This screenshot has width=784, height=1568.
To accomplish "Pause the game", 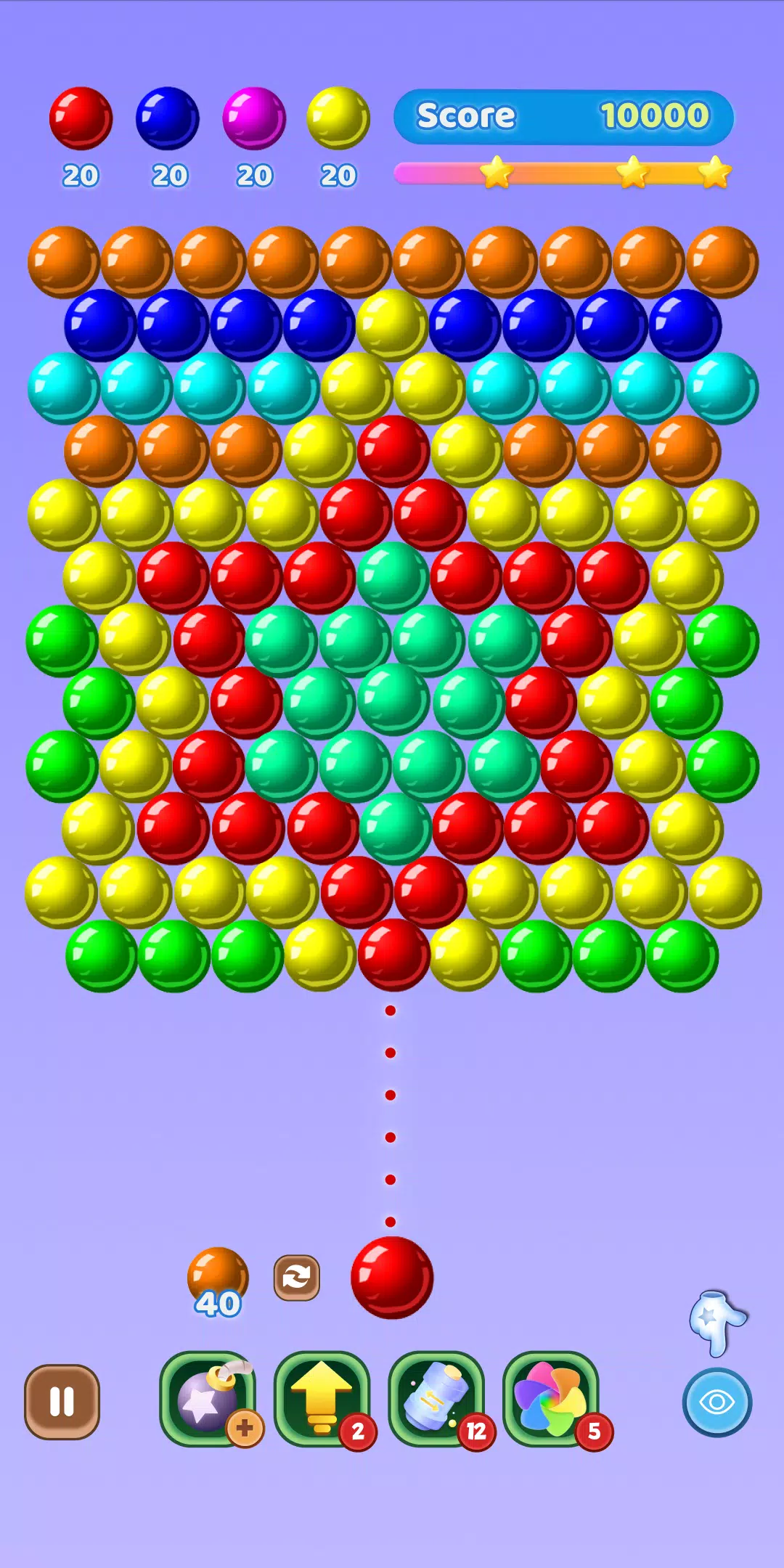I will coord(62,1401).
